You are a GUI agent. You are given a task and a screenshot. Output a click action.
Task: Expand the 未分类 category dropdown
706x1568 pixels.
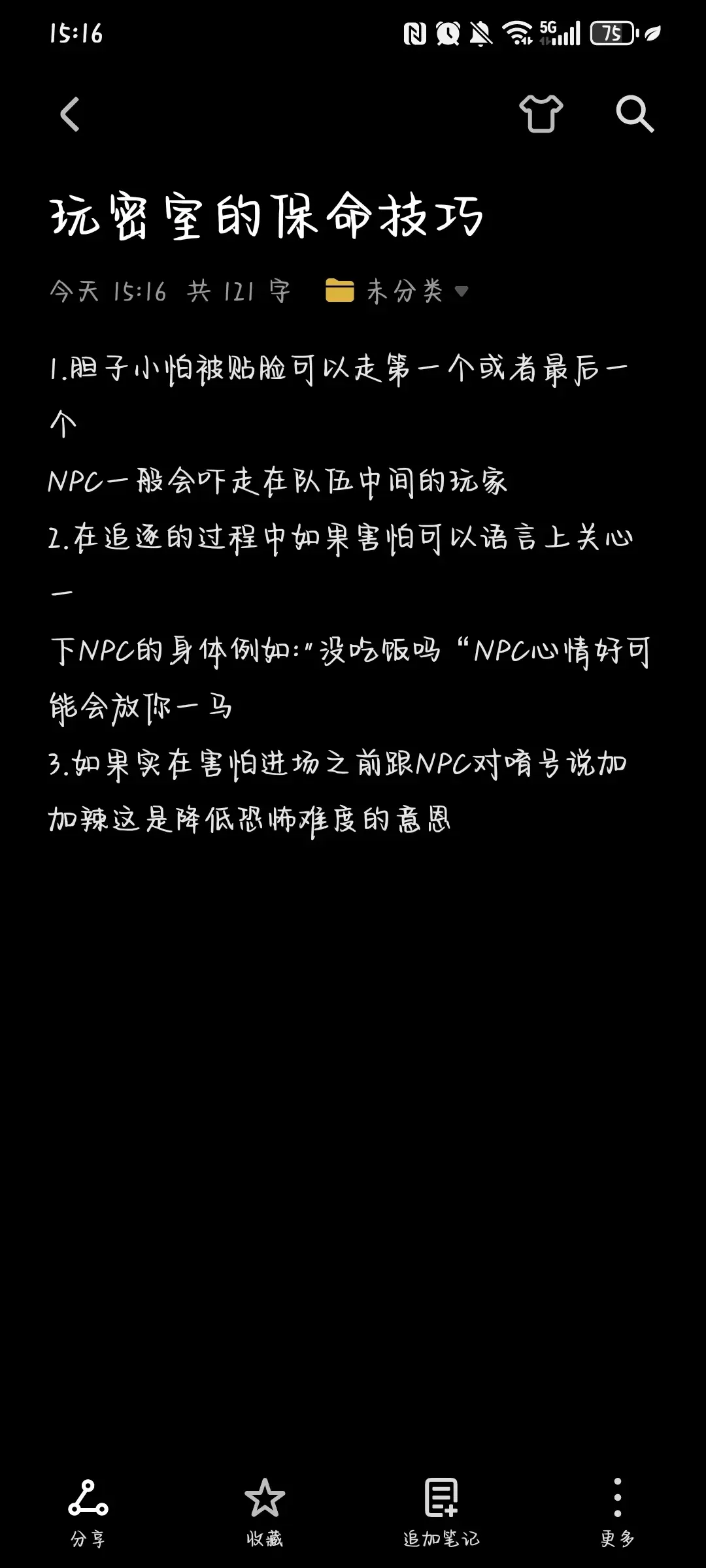(x=397, y=291)
